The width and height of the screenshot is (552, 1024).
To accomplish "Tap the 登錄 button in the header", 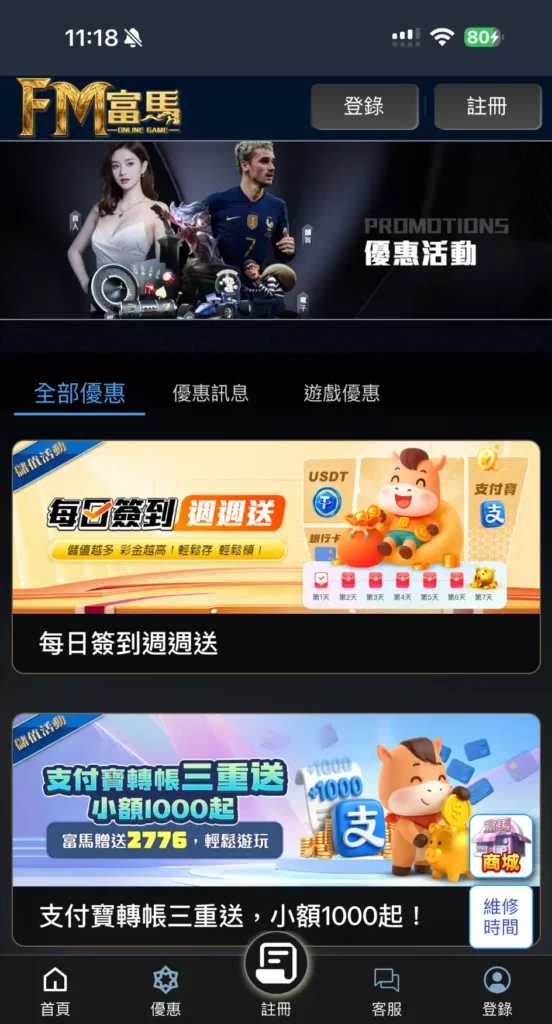I will [x=364, y=106].
